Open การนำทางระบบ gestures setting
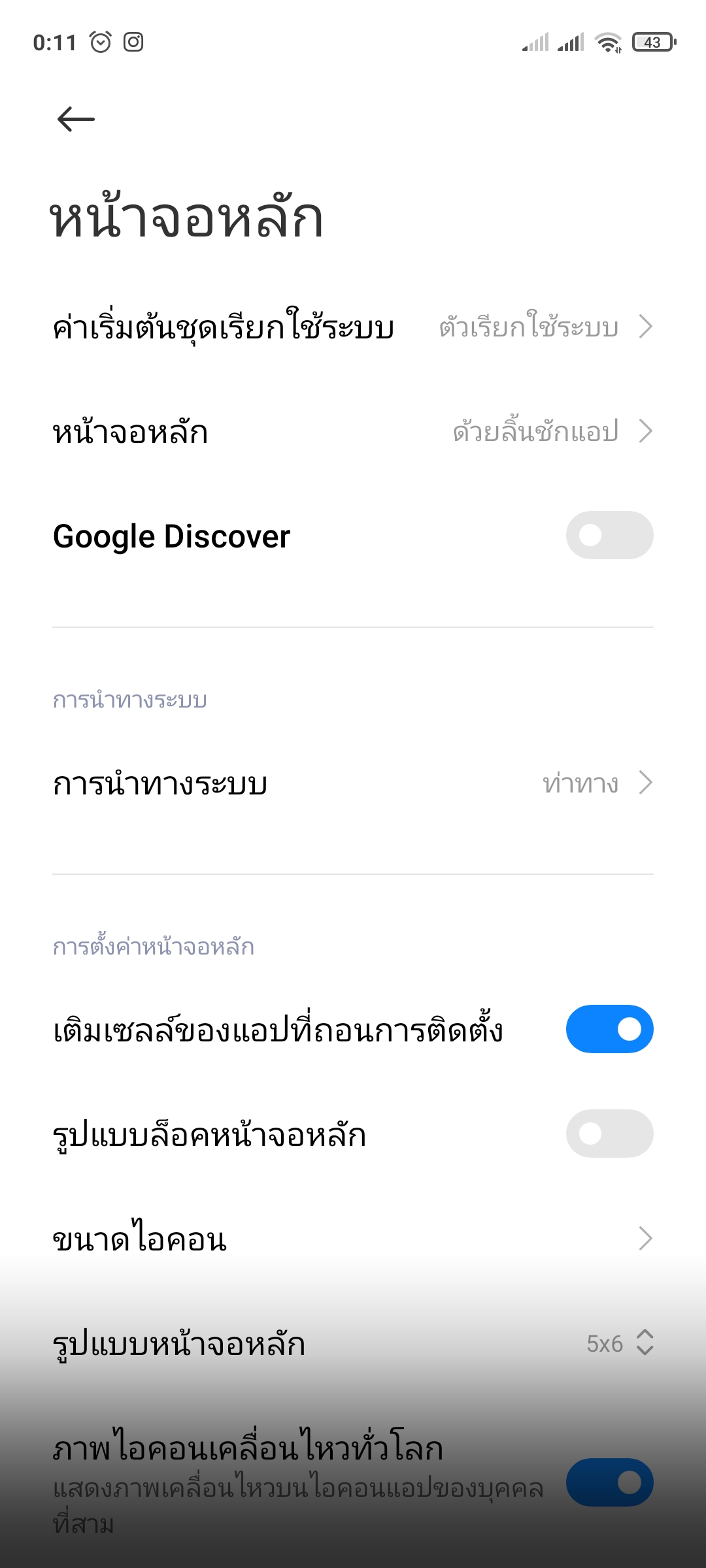Screen dimensions: 706x1568 tap(353, 783)
